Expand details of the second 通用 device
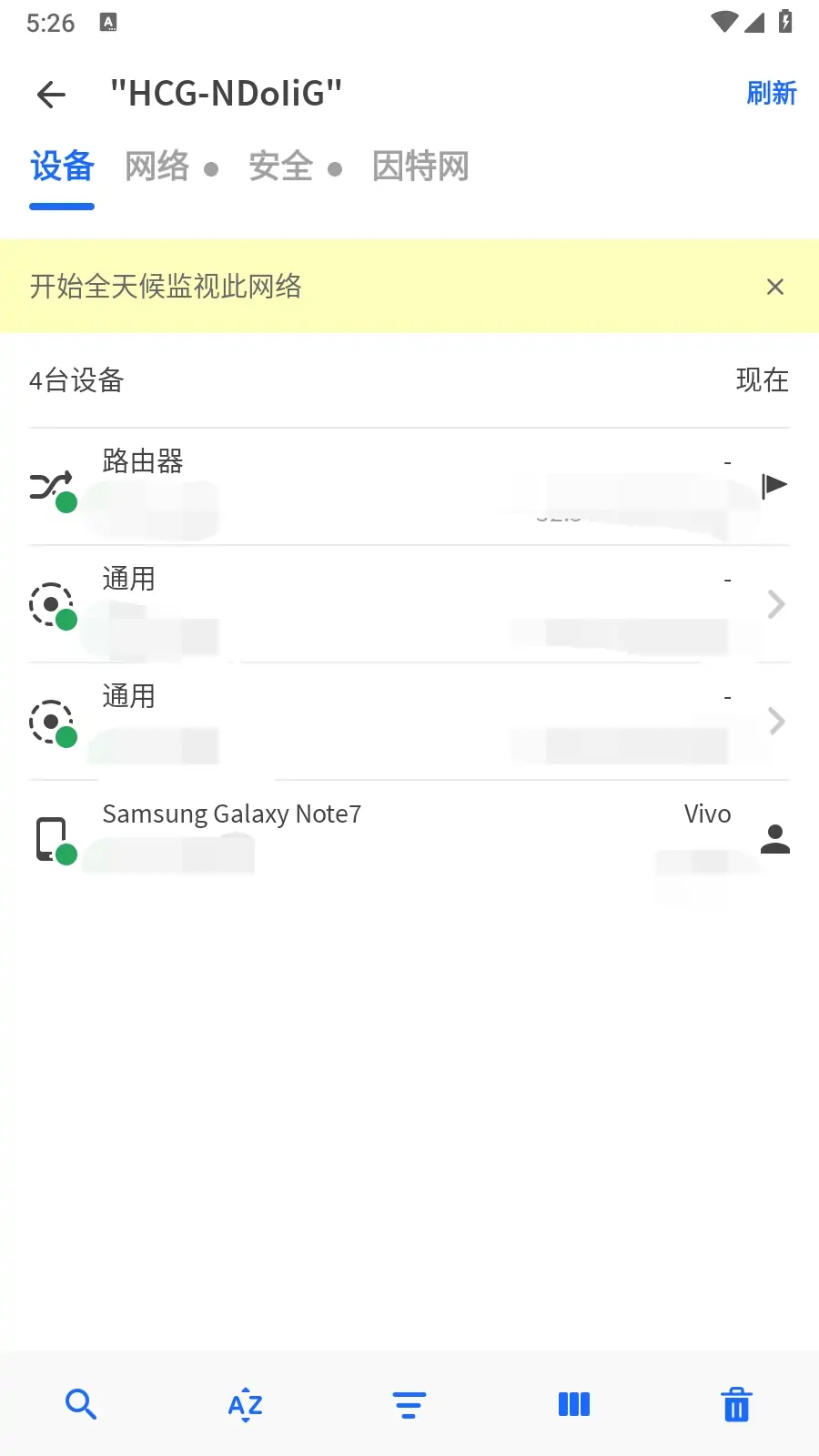 click(775, 722)
